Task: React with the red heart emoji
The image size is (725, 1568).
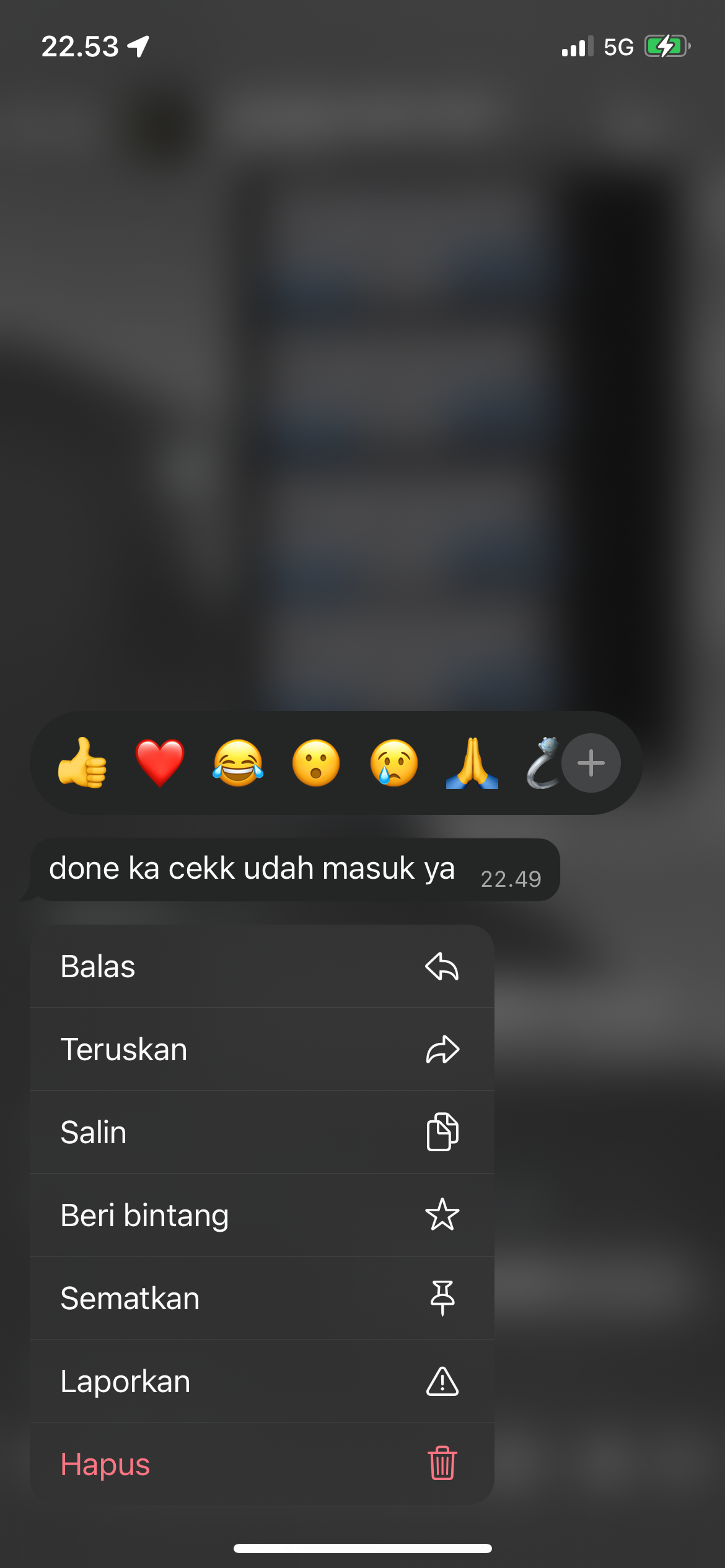Action: (x=160, y=763)
